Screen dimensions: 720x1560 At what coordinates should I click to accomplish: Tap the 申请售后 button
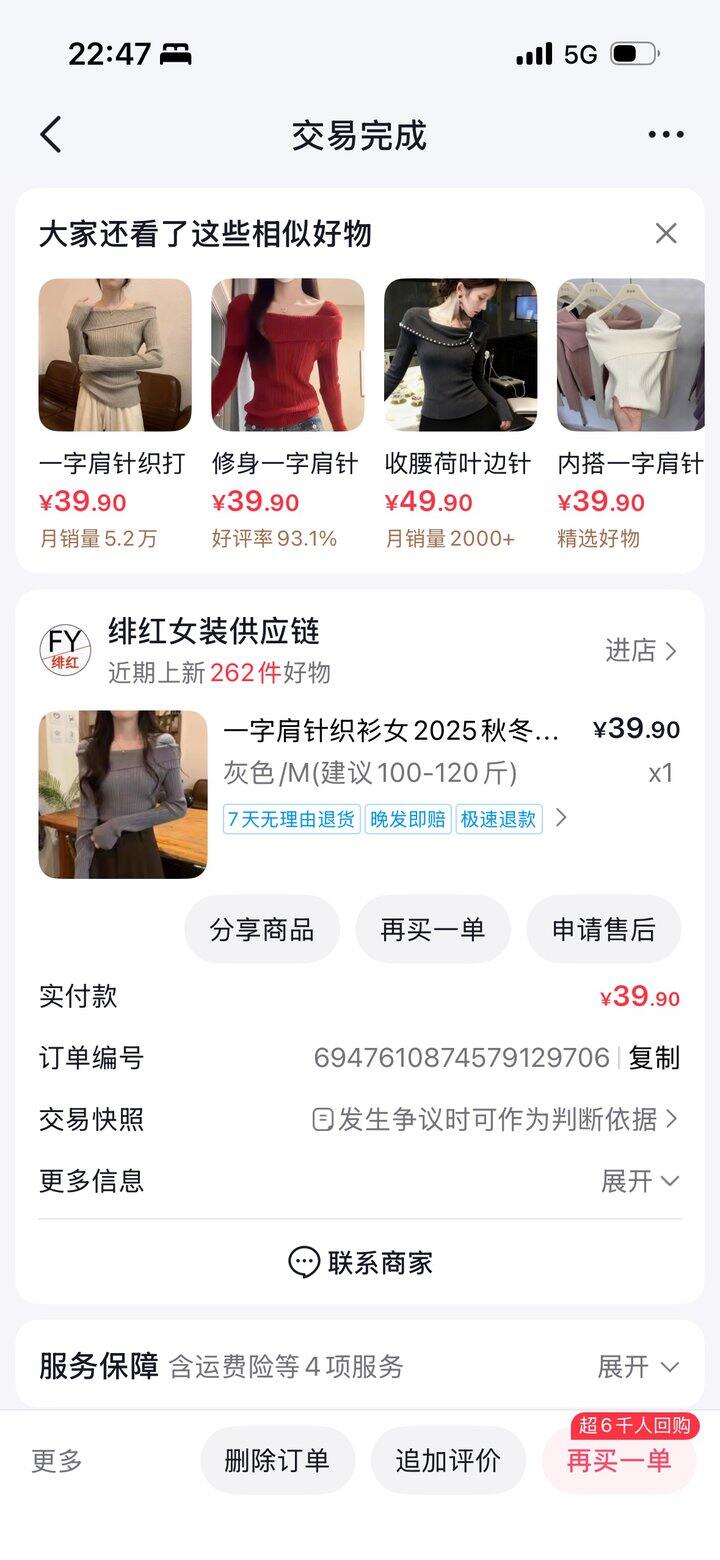604,929
